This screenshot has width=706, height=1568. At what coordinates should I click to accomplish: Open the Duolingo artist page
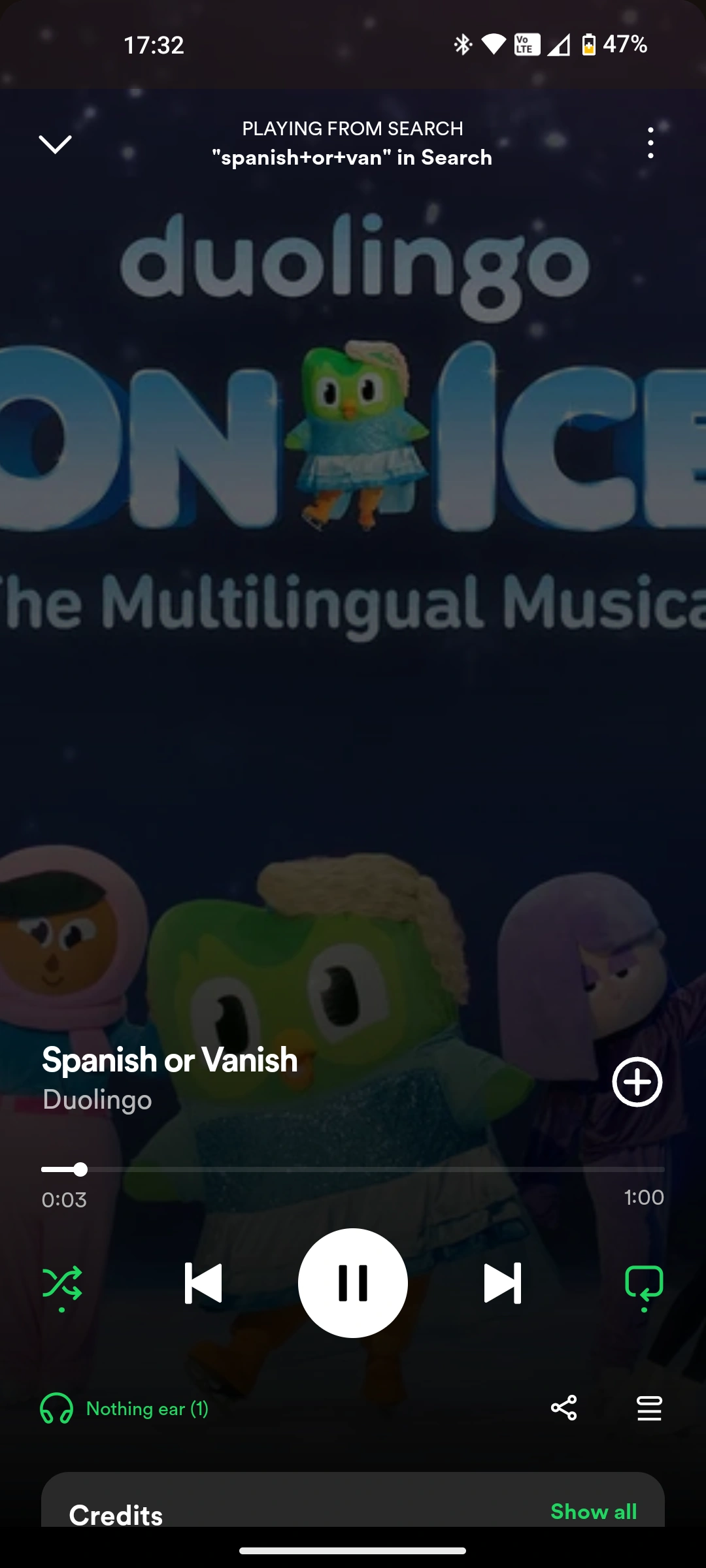coord(97,1100)
